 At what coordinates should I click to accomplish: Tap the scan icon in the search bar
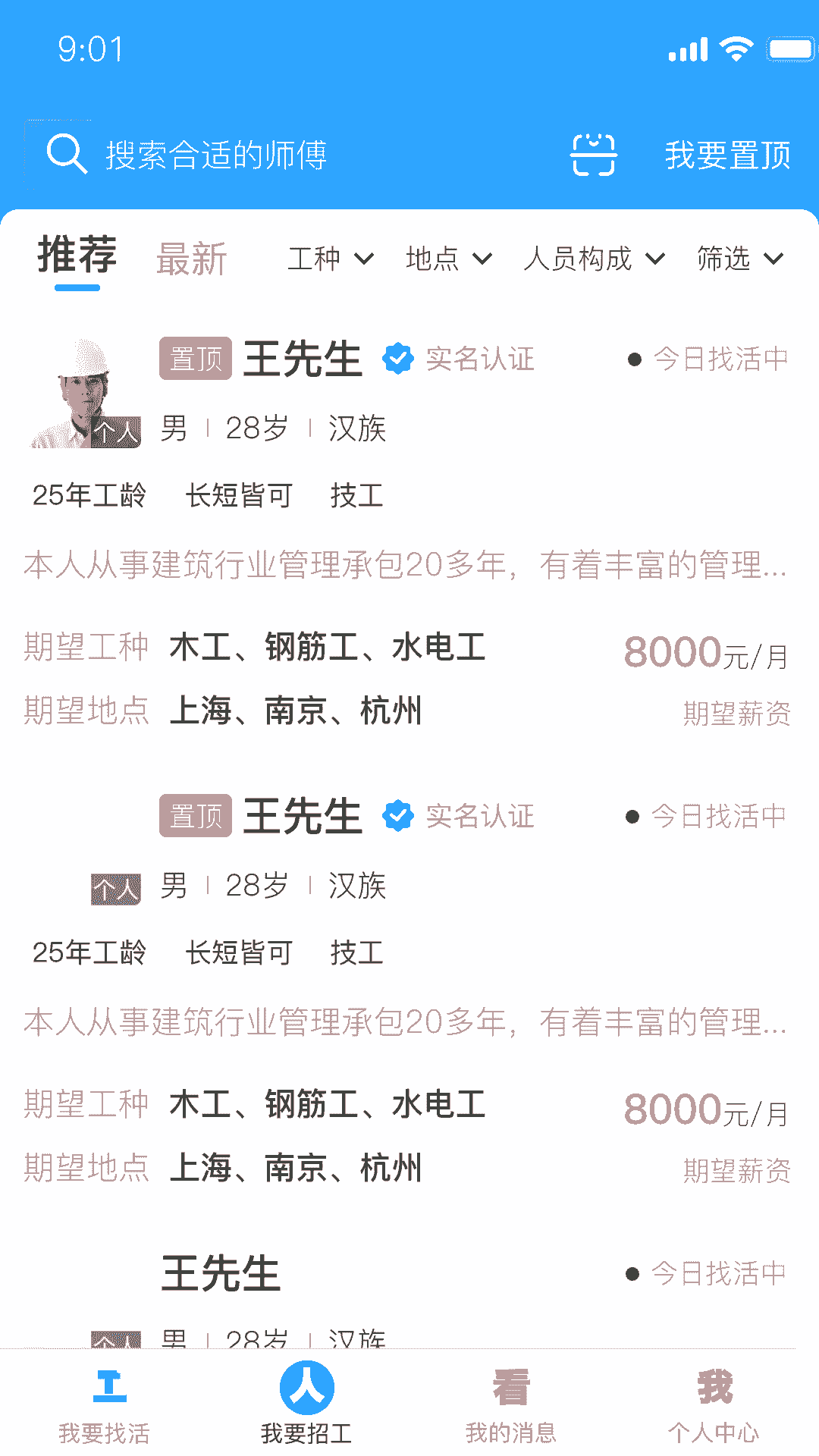tap(595, 154)
